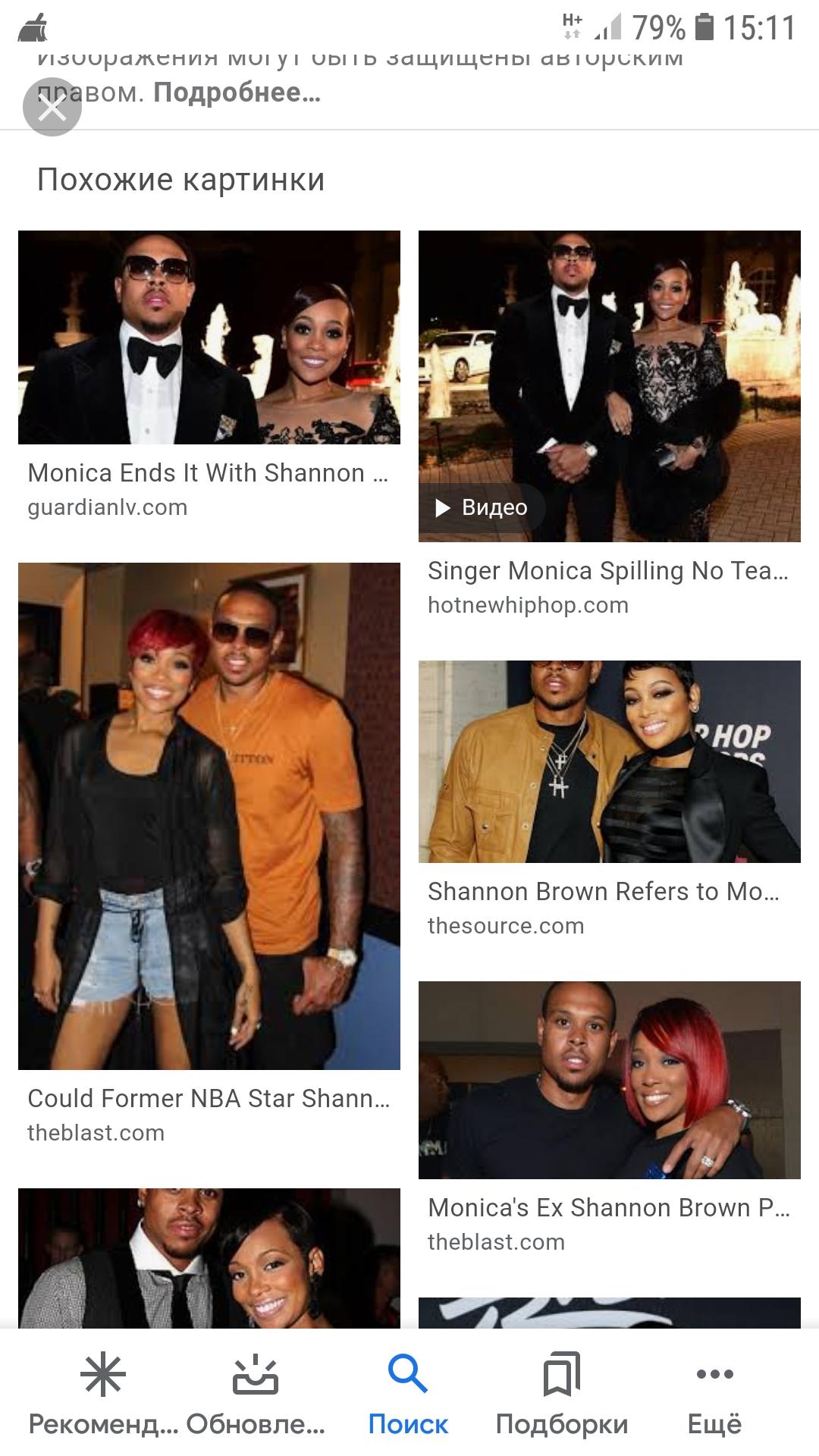The width and height of the screenshot is (819, 1456).
Task: Open the Подробнее link about copyright
Action: (x=237, y=93)
